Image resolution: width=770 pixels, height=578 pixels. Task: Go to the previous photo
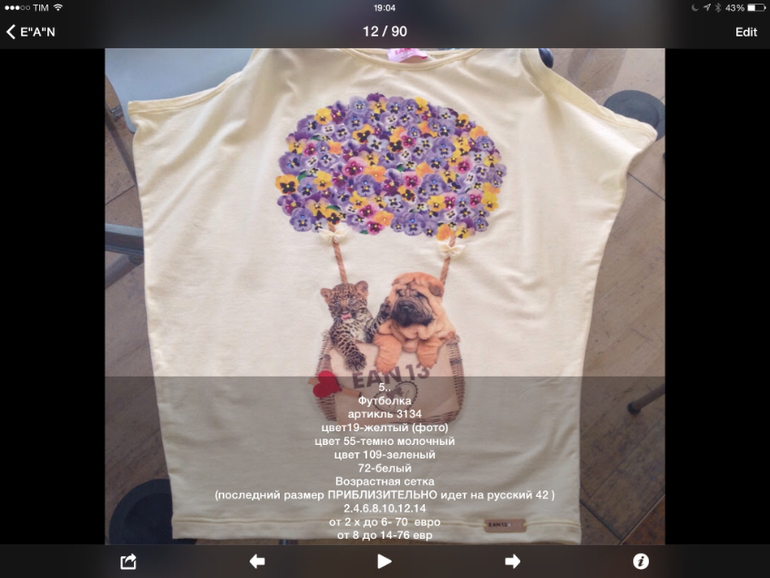257,562
